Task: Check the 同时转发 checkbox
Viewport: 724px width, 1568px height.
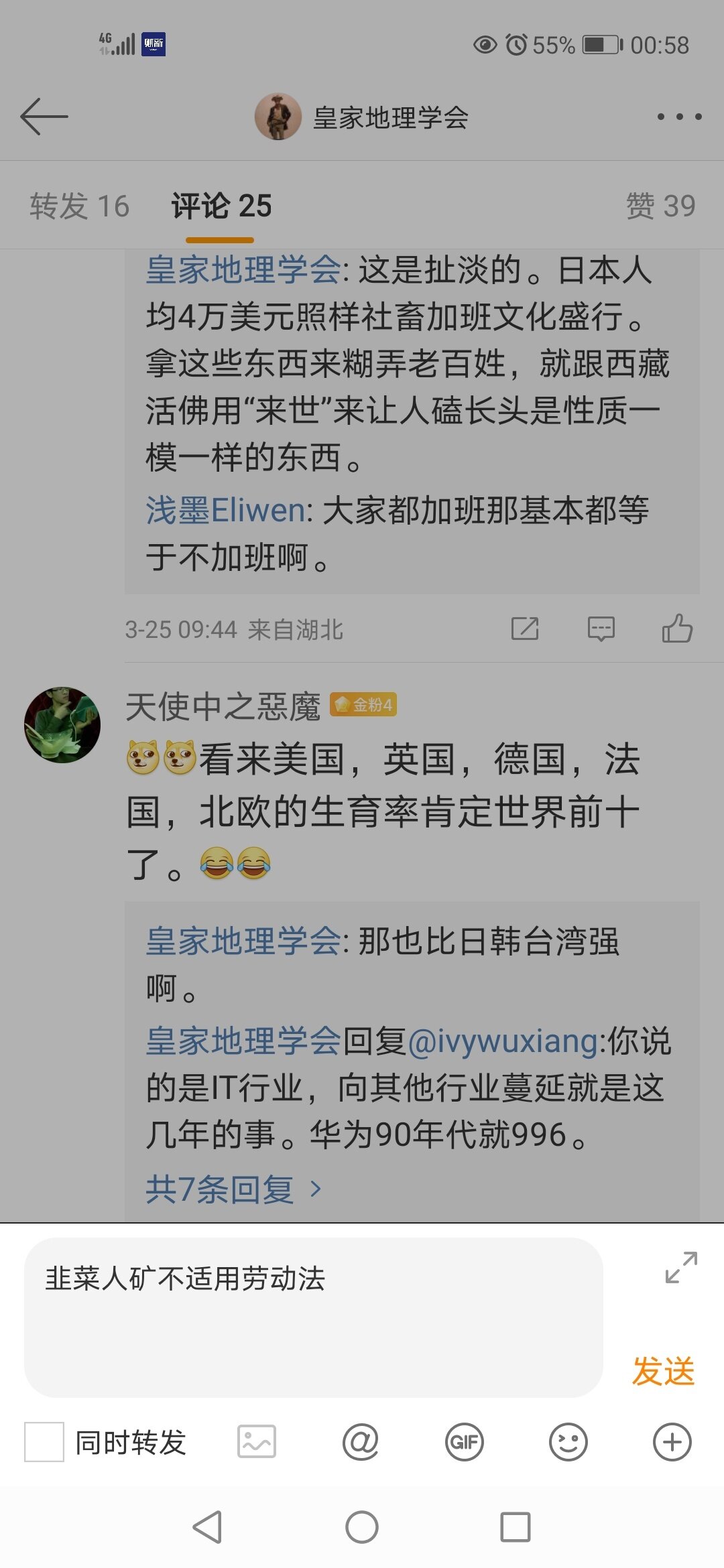Action: pos(44,1442)
